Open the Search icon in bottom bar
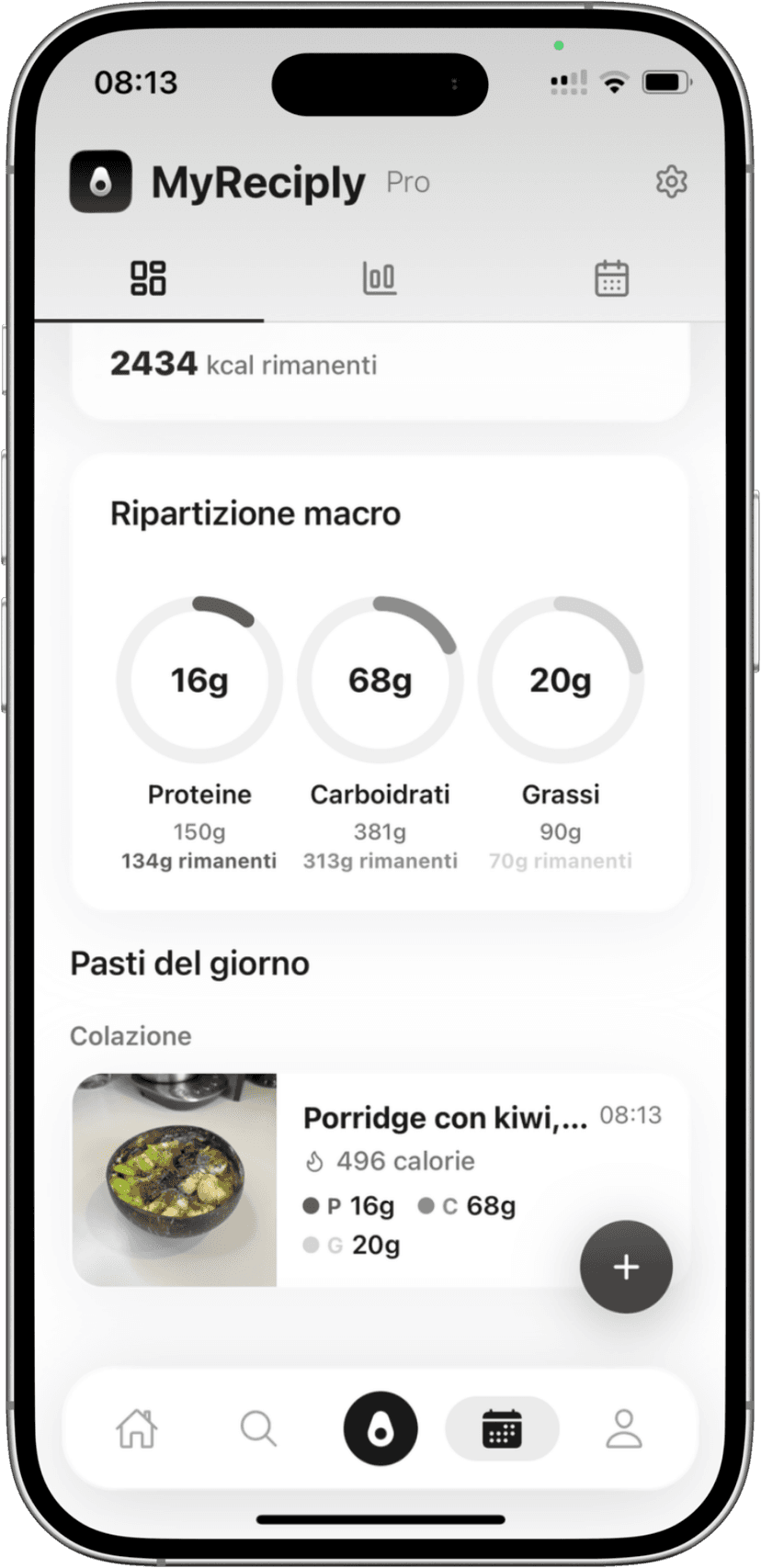This screenshot has height=1568, width=761. click(258, 1428)
